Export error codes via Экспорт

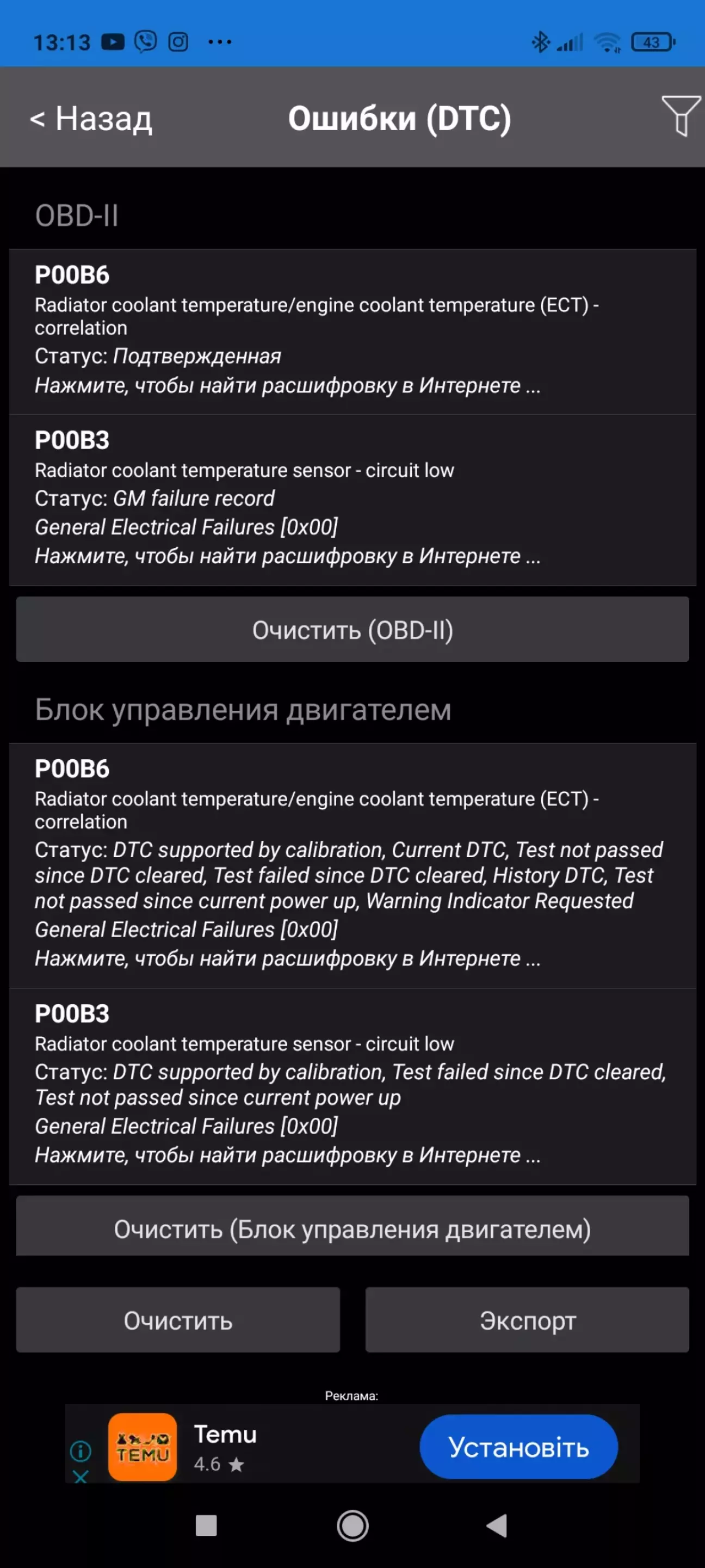point(527,1320)
